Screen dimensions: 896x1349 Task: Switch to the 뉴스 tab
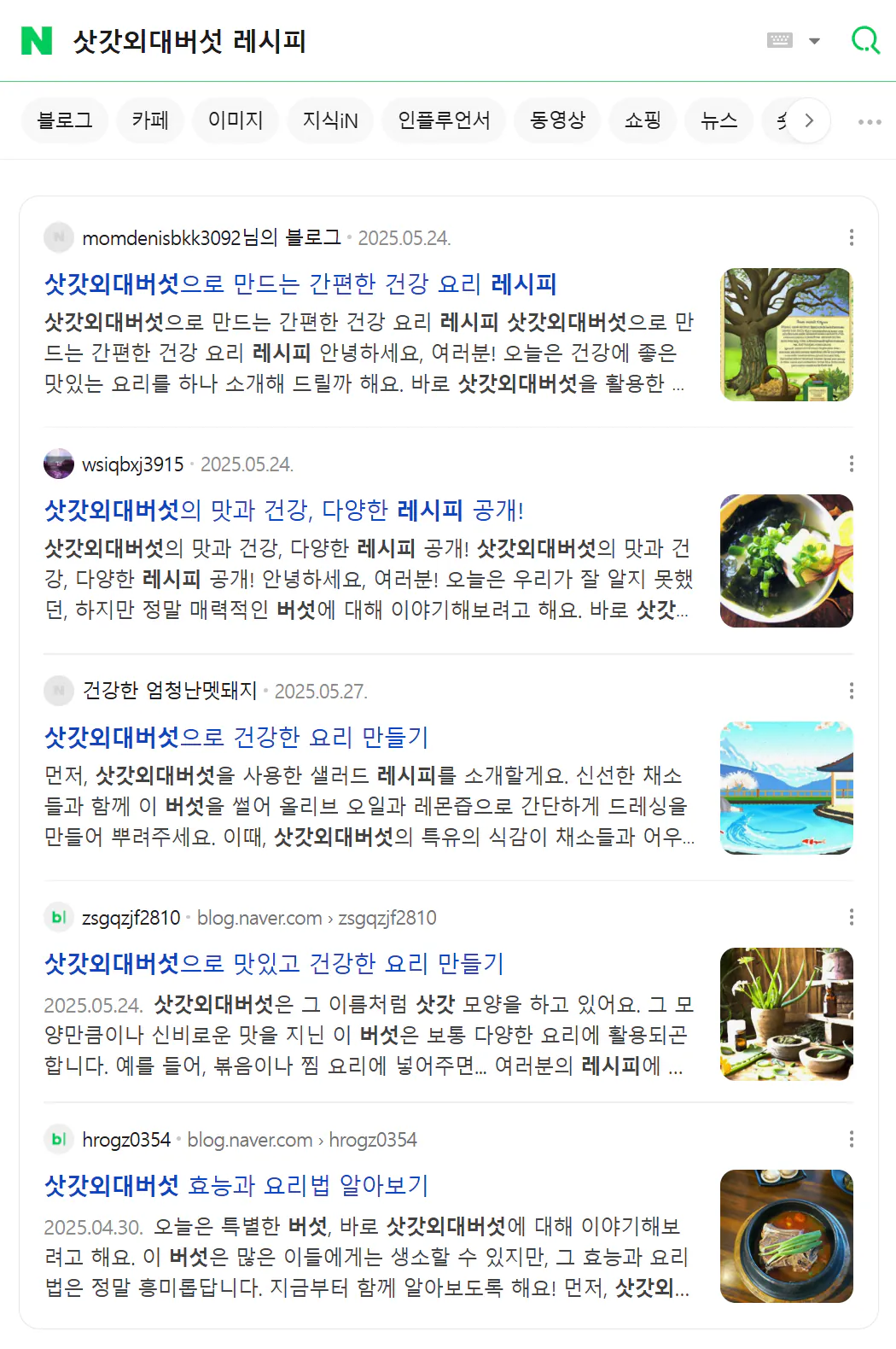[719, 120]
